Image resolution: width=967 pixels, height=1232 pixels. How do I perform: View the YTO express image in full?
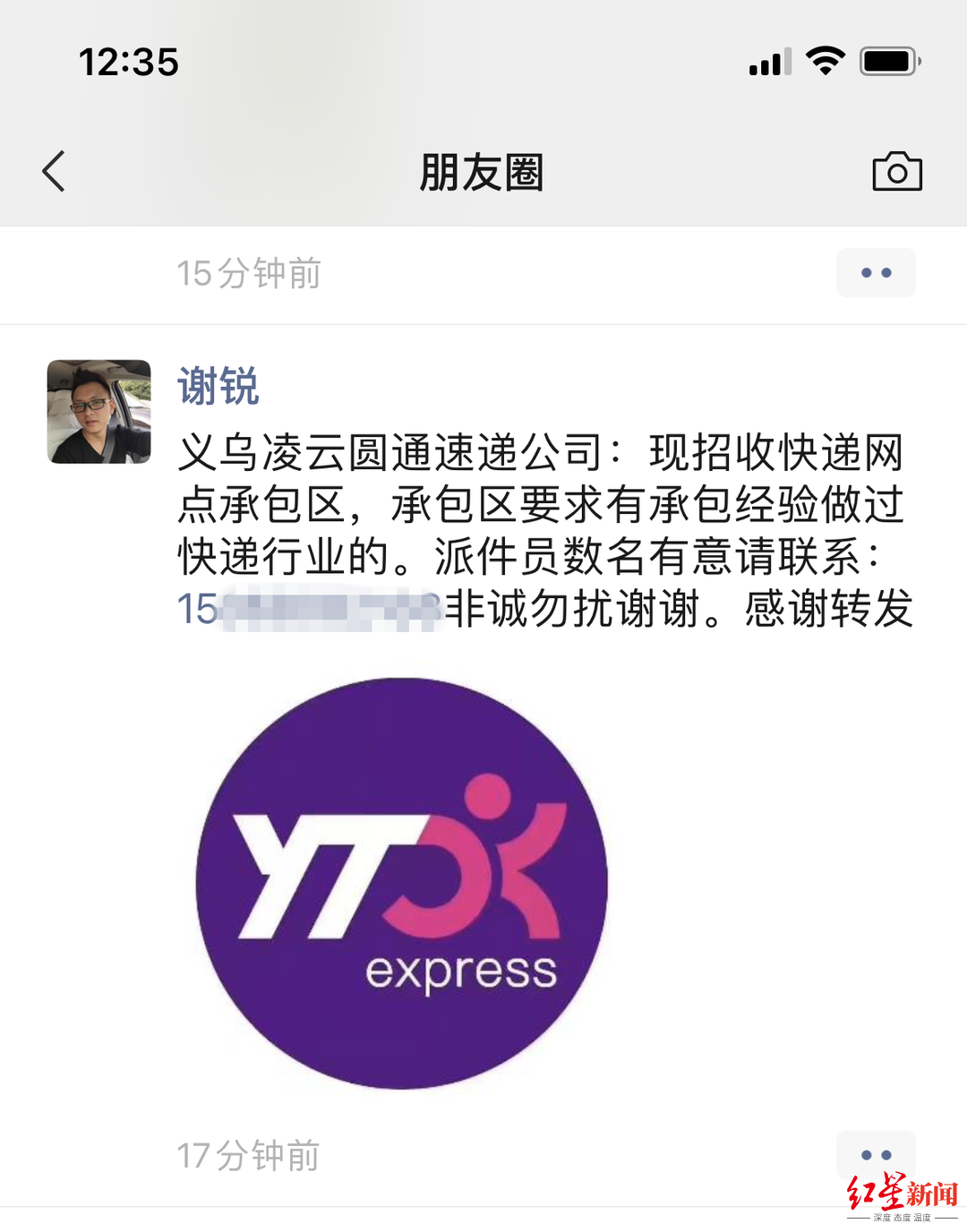point(401,883)
